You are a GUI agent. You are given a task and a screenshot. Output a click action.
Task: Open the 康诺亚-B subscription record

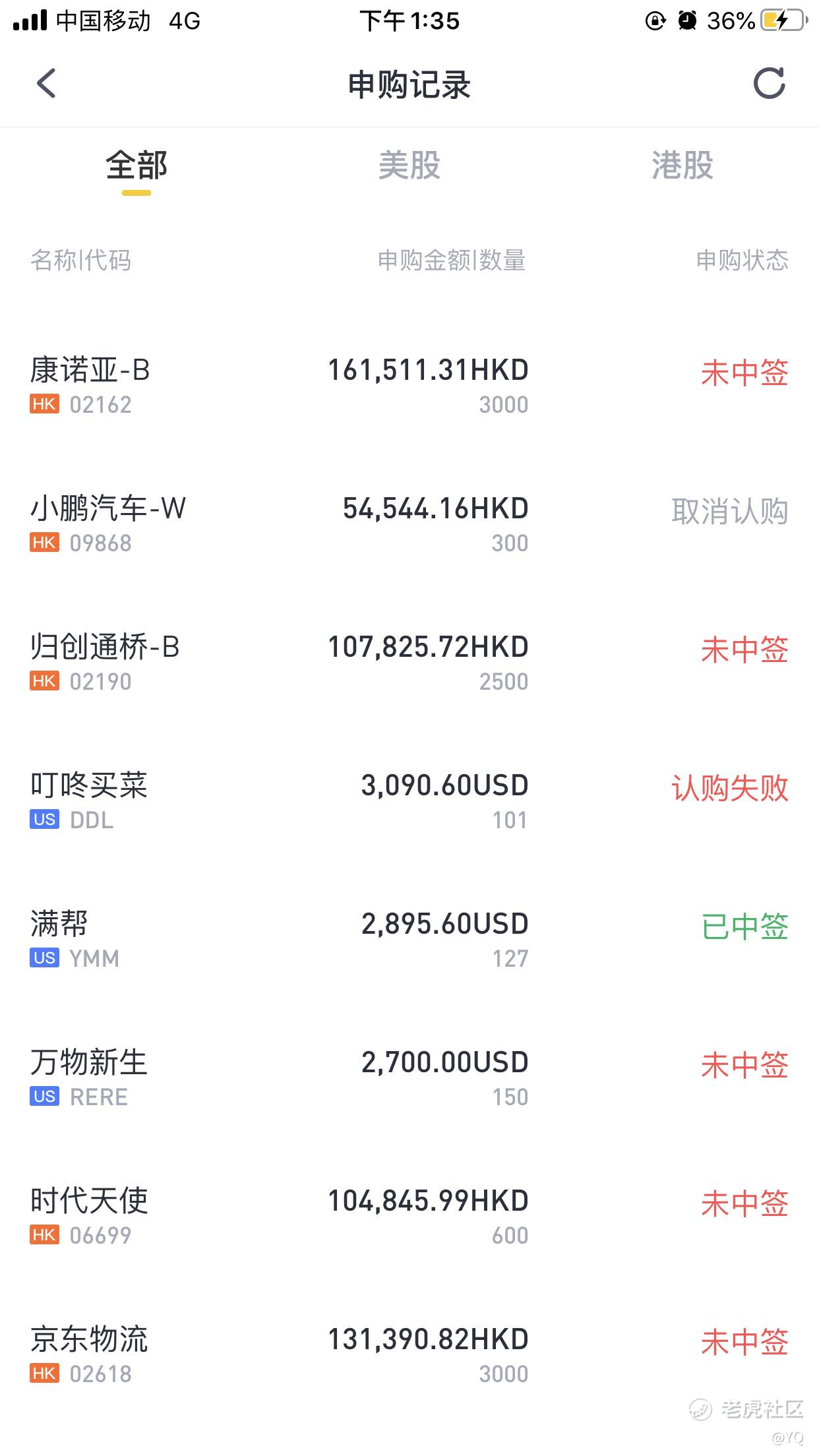point(409,386)
